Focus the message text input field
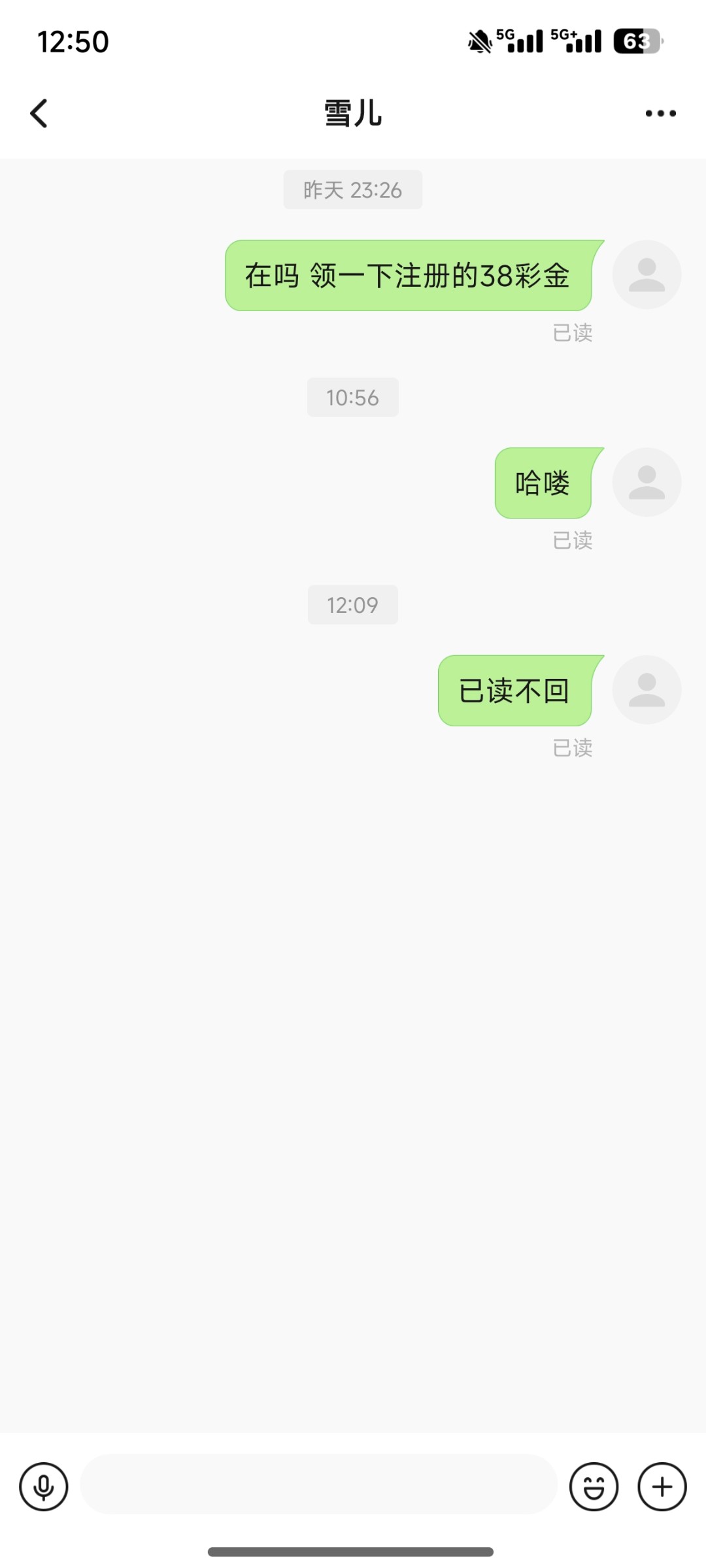The width and height of the screenshot is (706, 1568). 319,1484
